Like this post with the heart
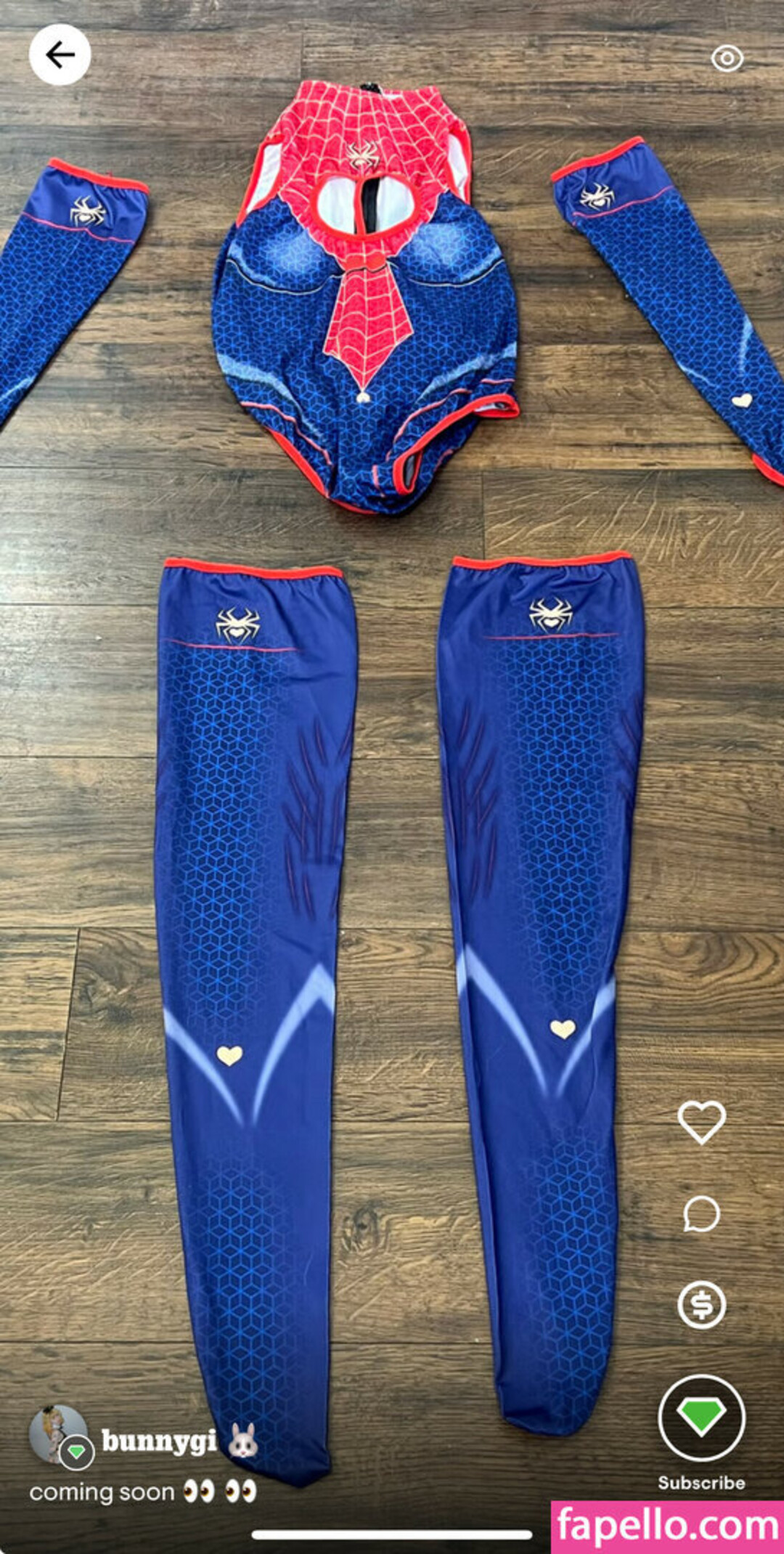Image resolution: width=784 pixels, height=1554 pixels. [x=701, y=1122]
